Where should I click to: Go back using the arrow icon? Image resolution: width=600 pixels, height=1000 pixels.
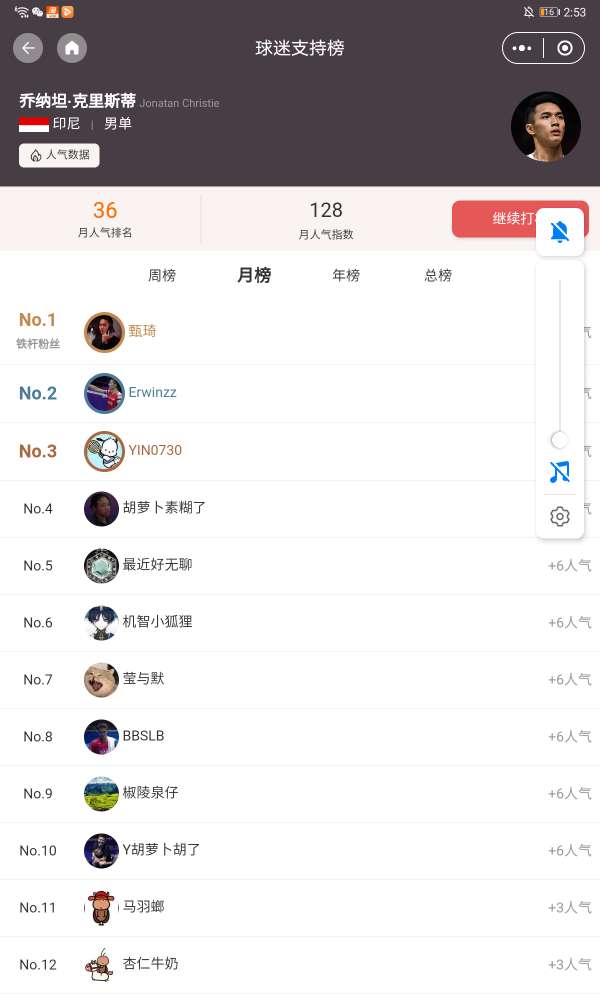[x=28, y=48]
